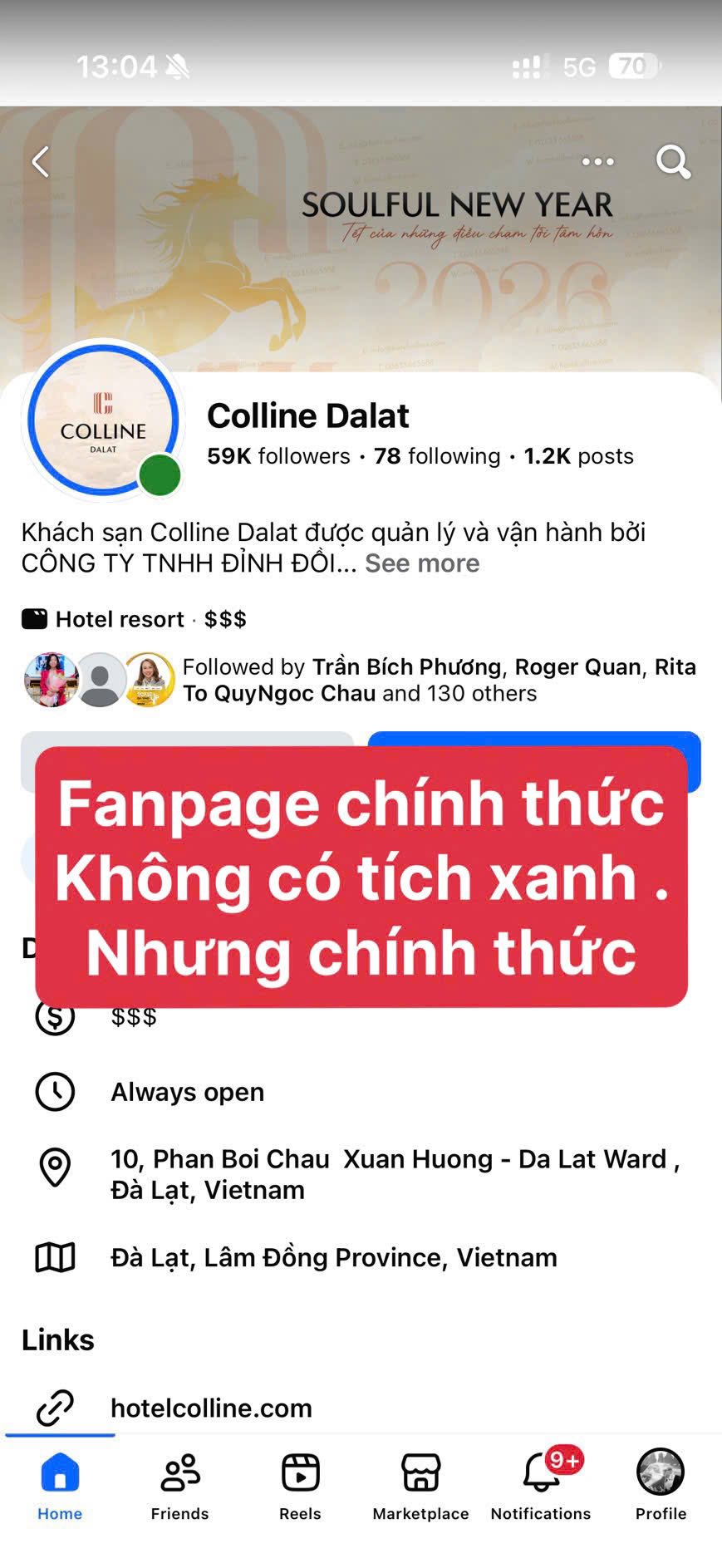Go back using the top-left arrow
722x1568 pixels.
pos(41,162)
